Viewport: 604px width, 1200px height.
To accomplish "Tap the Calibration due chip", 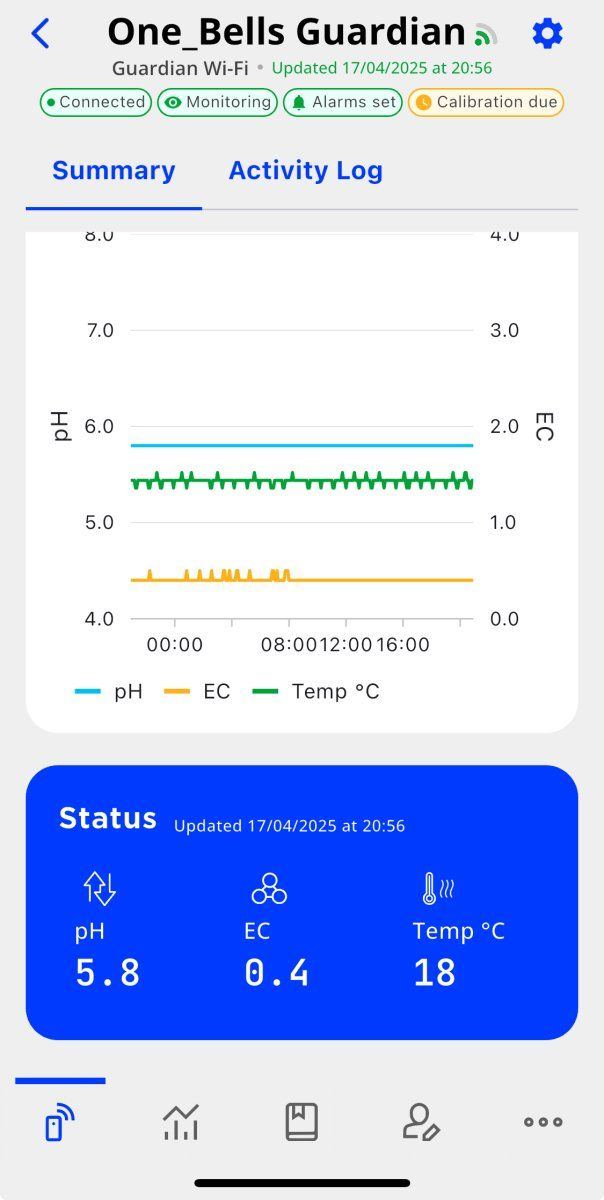I will 486,102.
